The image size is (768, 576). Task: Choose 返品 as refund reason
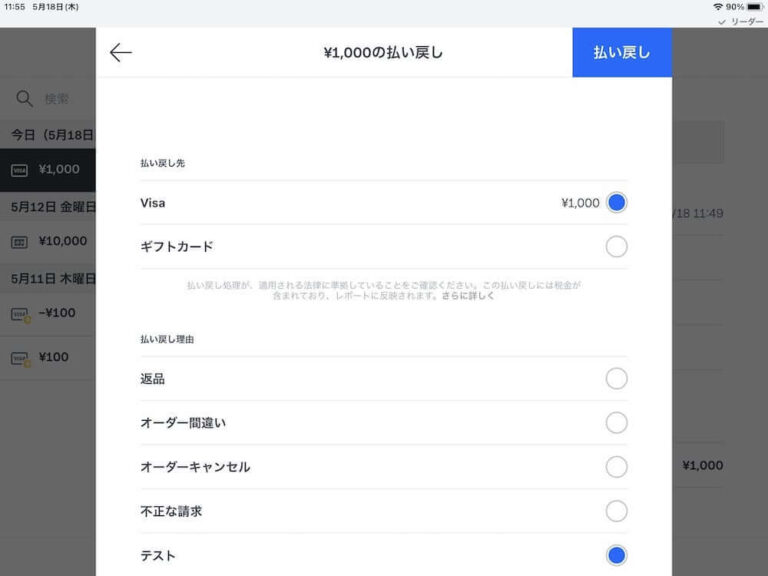(616, 379)
